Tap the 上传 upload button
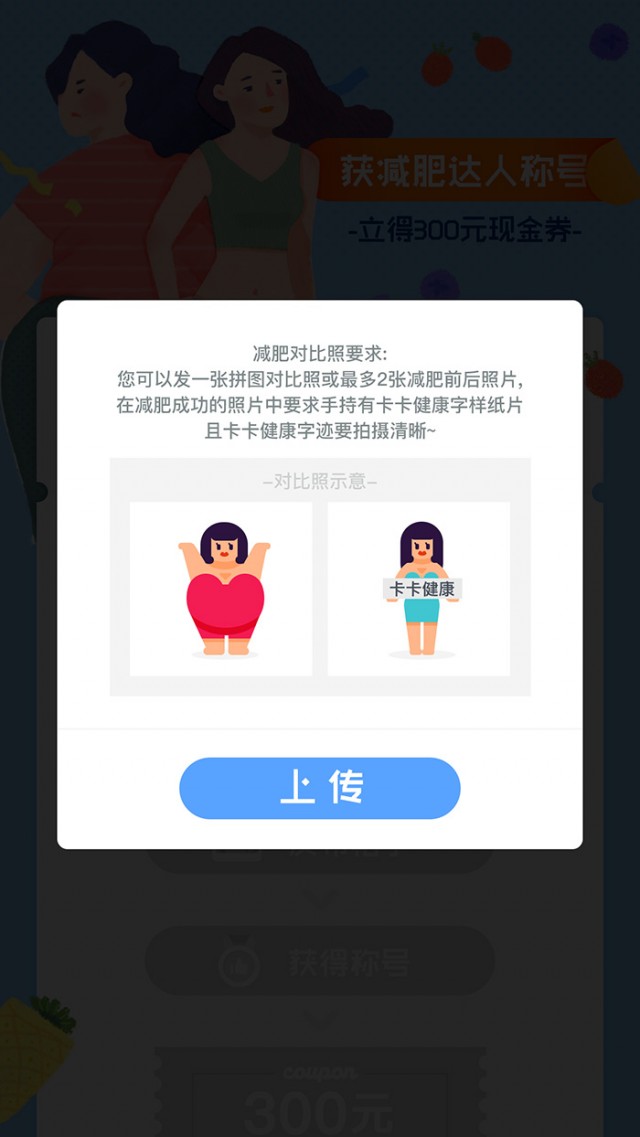The height and width of the screenshot is (1137, 640). 320,788
